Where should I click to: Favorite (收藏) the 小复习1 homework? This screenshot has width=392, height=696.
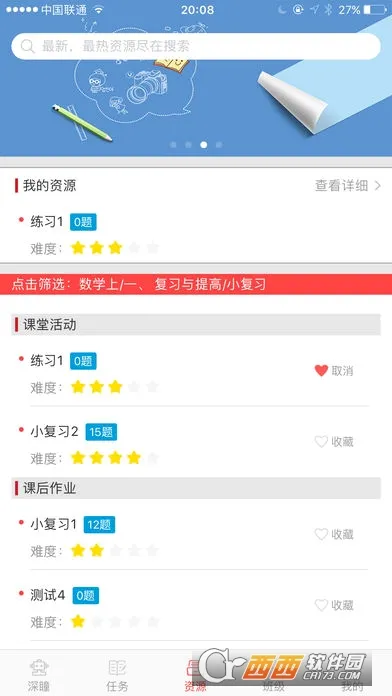(x=334, y=534)
